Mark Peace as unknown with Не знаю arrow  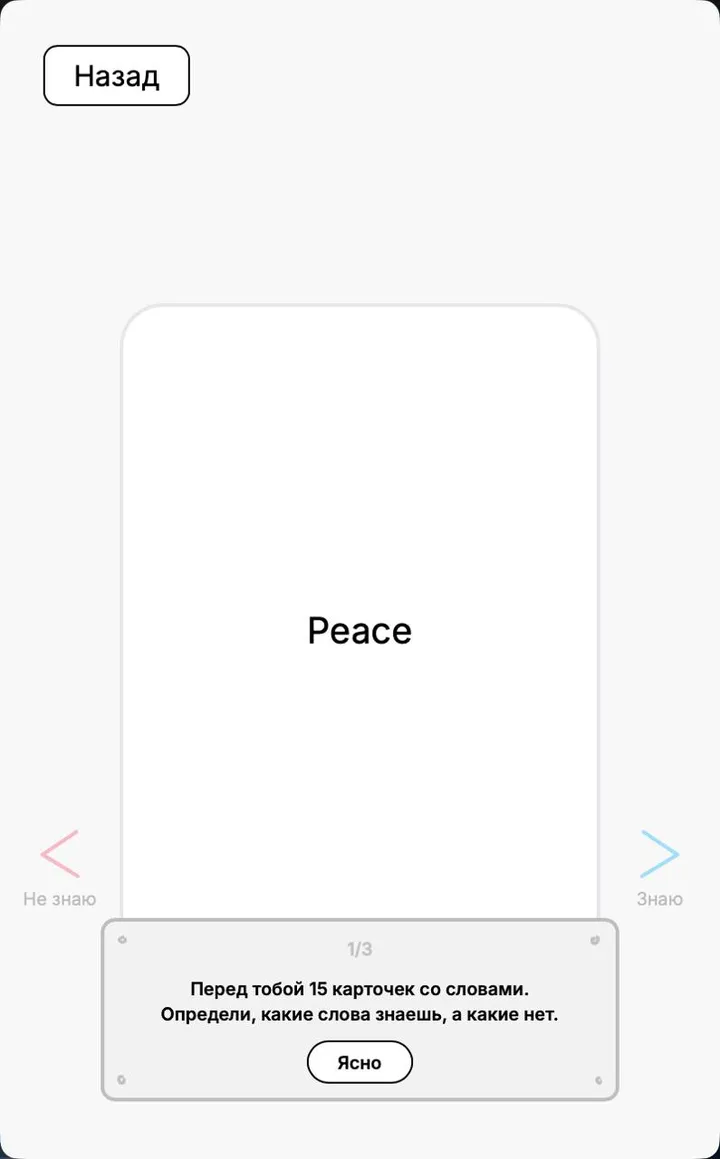pos(60,855)
